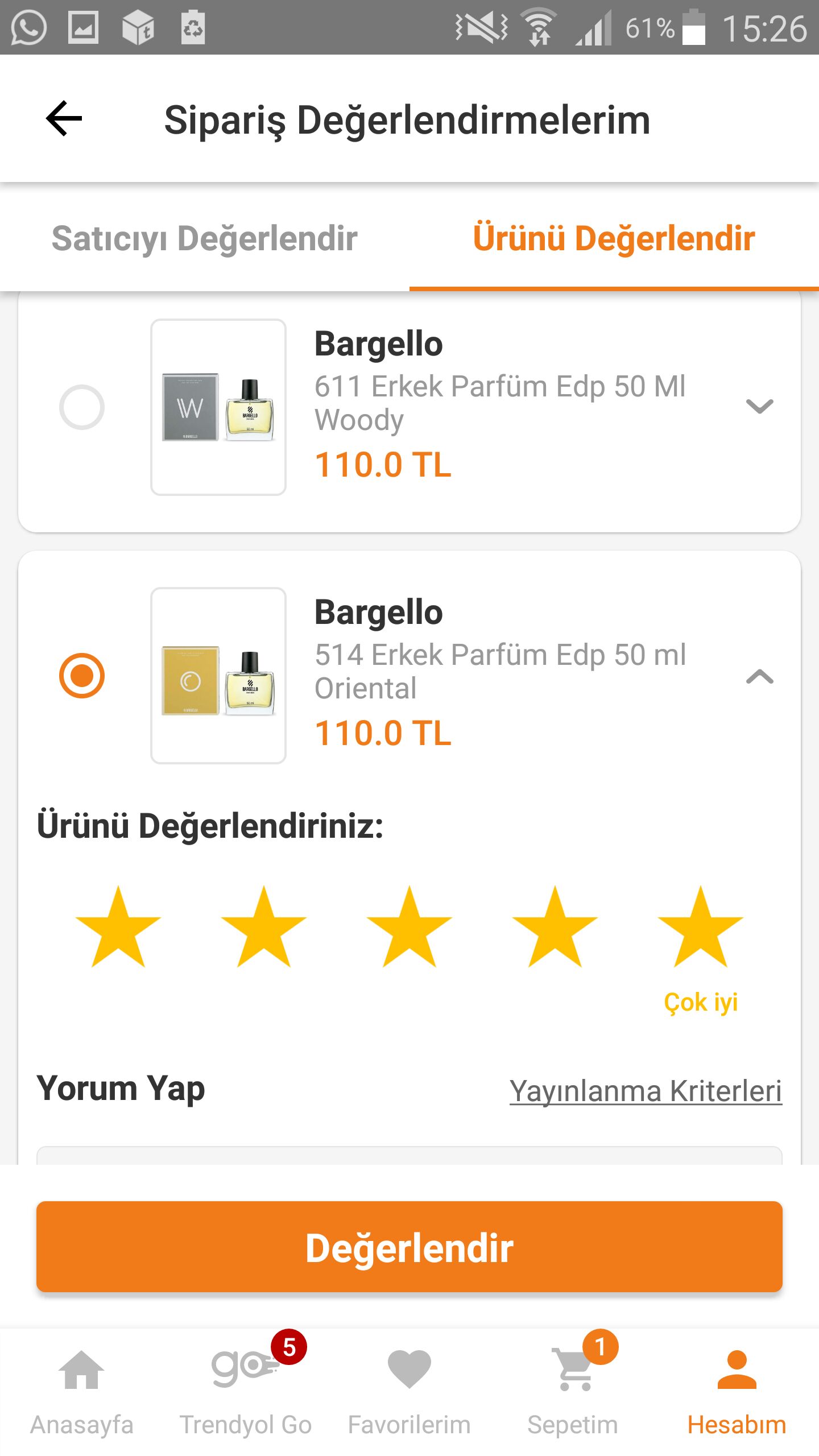
Task: Select the Ürünü Değerlendir tab
Action: coord(614,238)
